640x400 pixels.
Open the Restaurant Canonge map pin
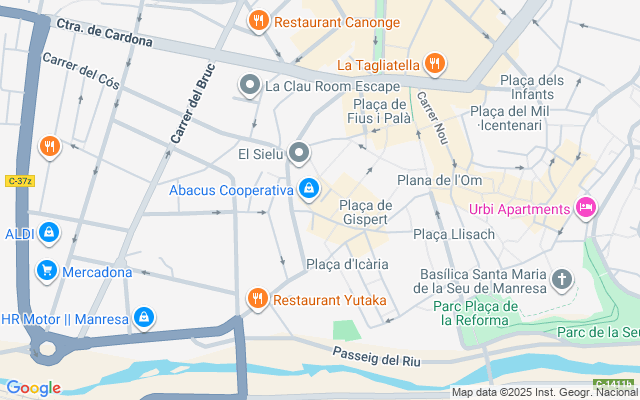259,21
